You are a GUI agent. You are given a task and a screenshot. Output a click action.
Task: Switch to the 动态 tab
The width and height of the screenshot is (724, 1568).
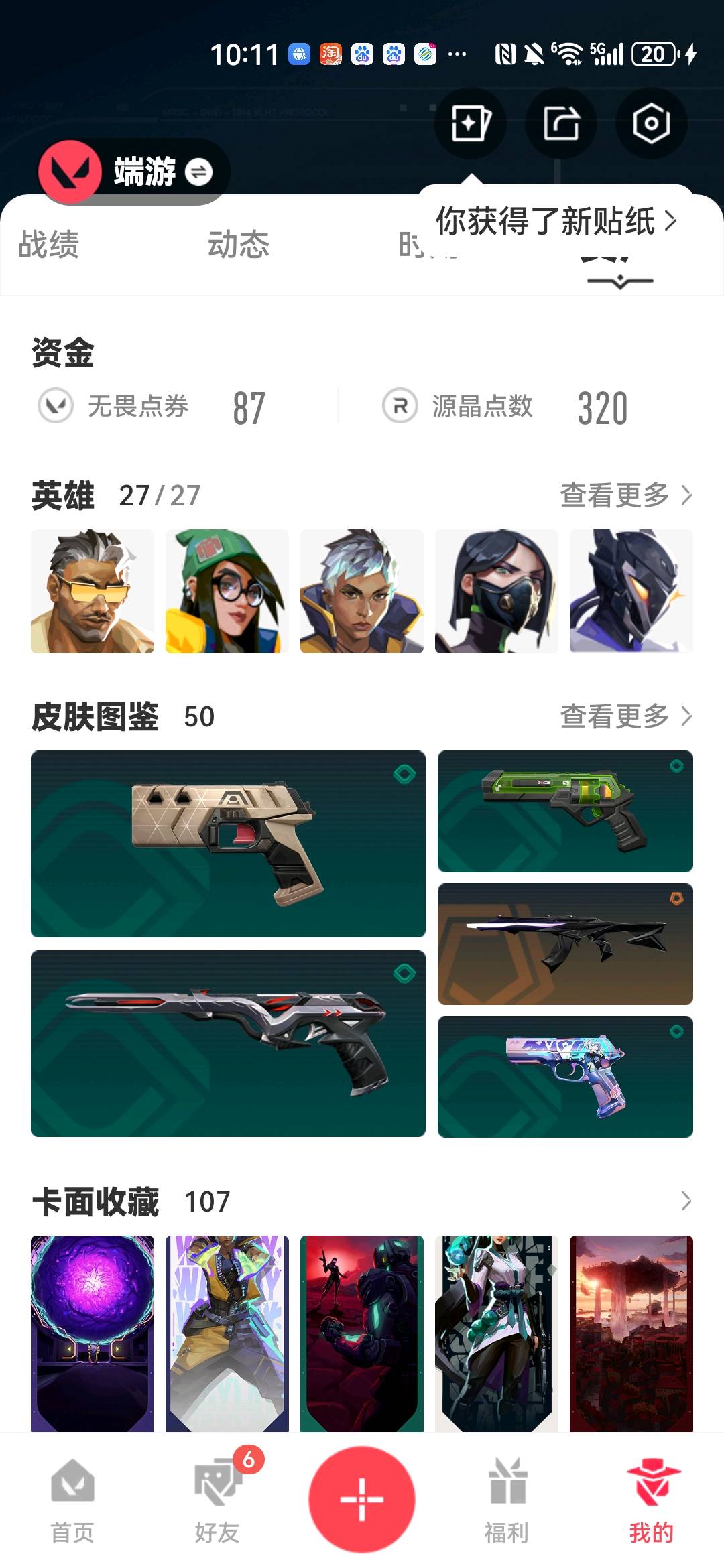click(x=238, y=244)
